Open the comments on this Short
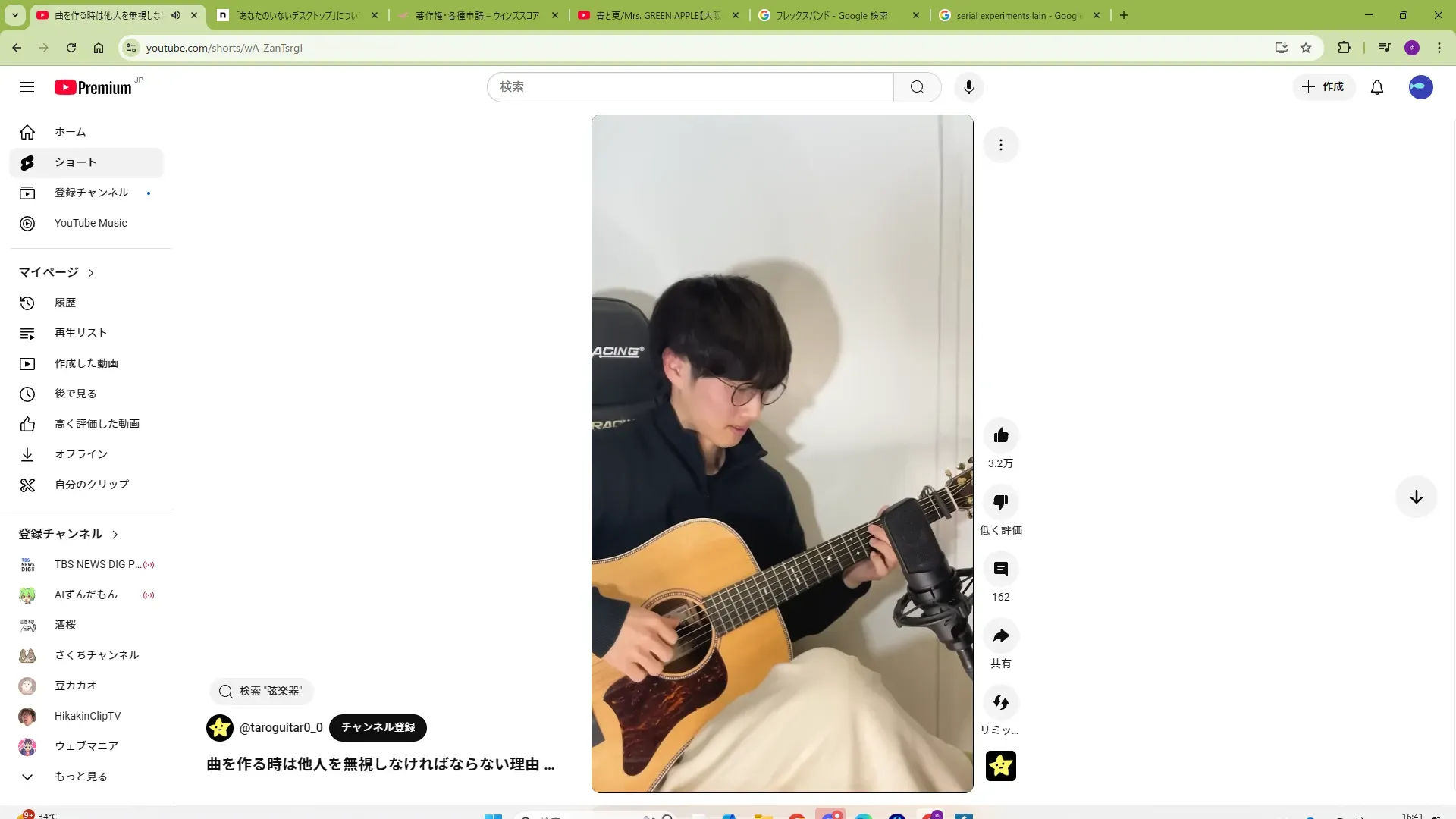The height and width of the screenshot is (819, 1456). [1001, 569]
